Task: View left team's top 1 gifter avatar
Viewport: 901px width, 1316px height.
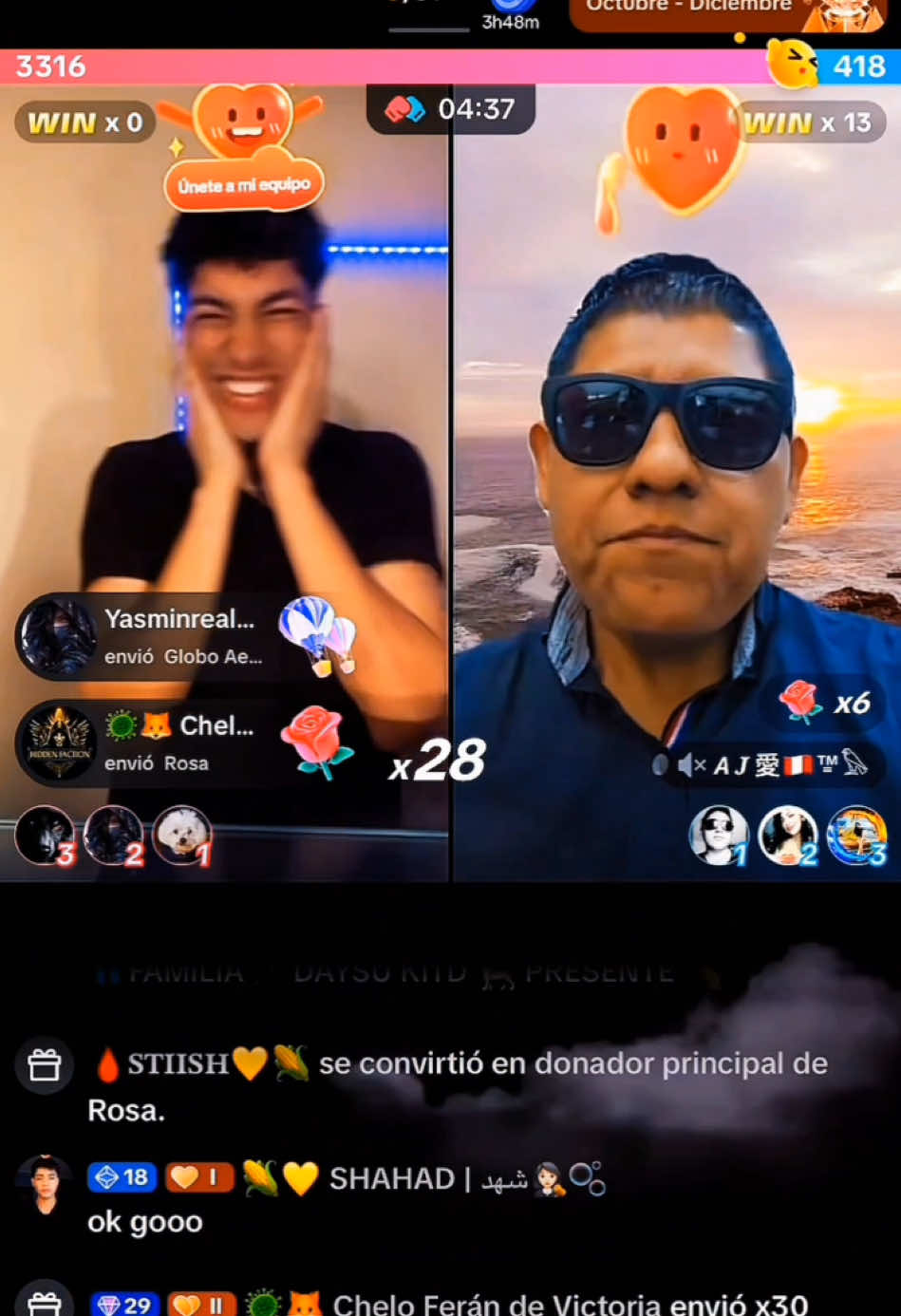Action: tap(181, 835)
